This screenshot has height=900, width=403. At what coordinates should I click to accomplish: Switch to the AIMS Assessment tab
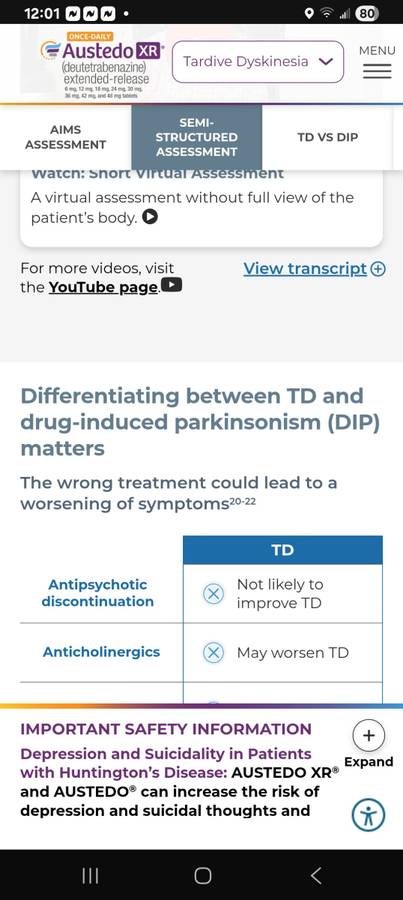(x=65, y=137)
